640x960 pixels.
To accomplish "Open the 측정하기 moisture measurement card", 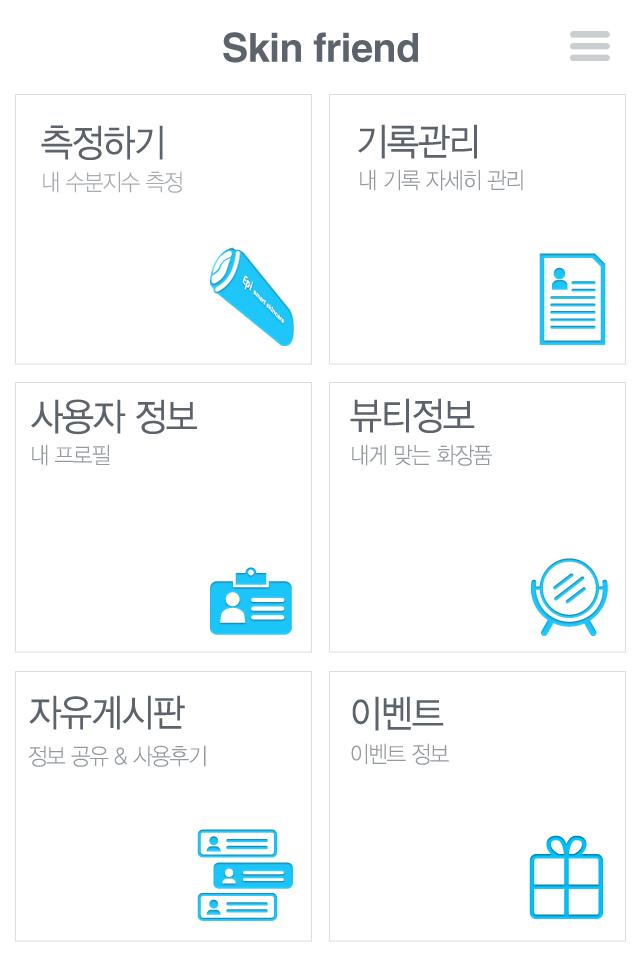I will [163, 229].
